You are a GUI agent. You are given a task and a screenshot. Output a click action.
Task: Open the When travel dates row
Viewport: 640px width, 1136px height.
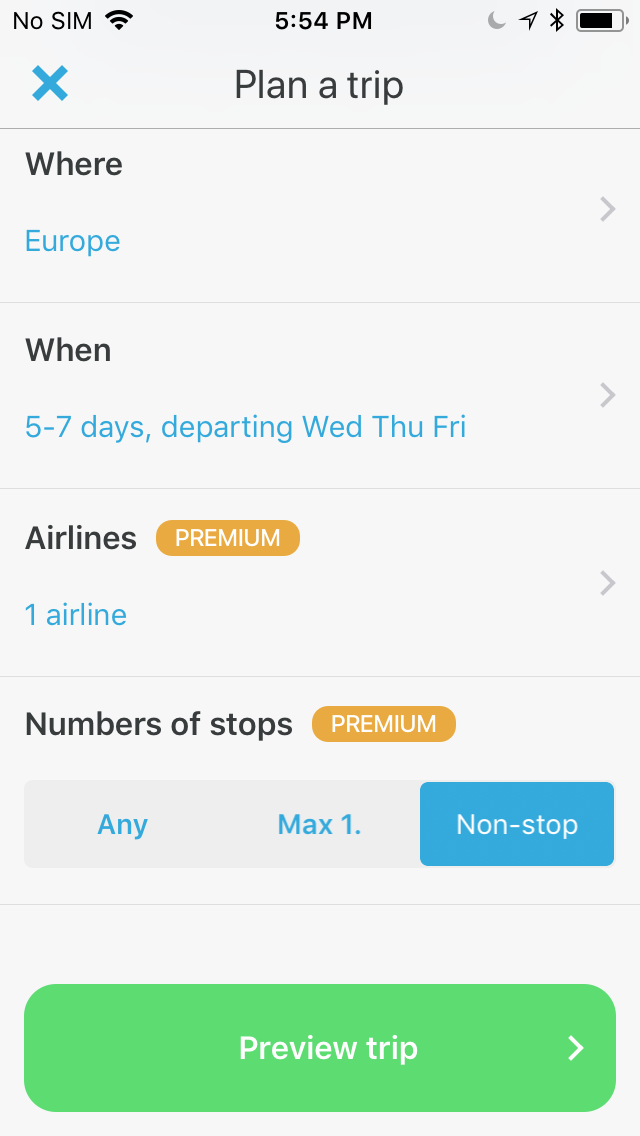320,396
